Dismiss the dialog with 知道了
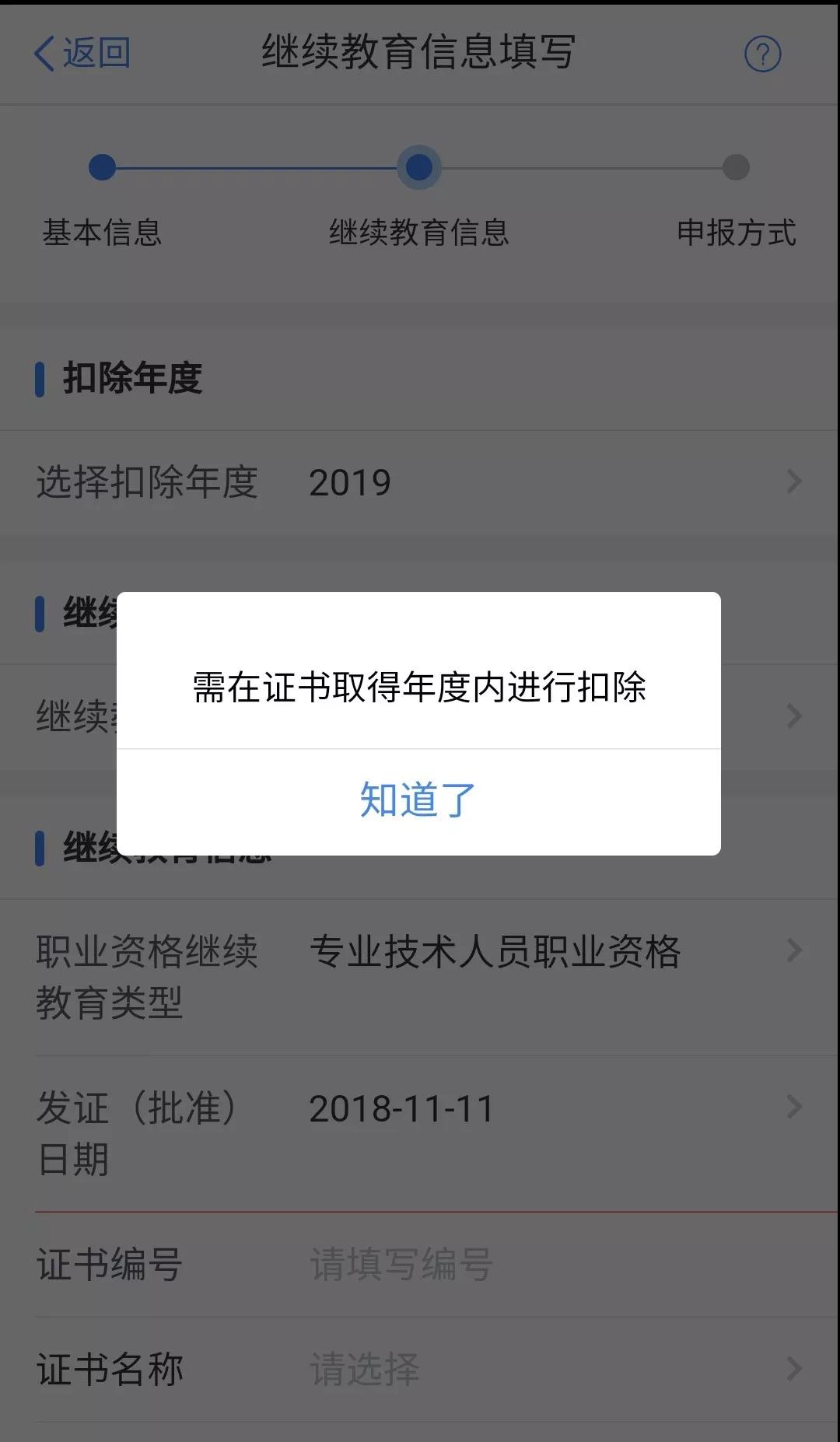Screen dimensions: 840x1442 pos(418,800)
